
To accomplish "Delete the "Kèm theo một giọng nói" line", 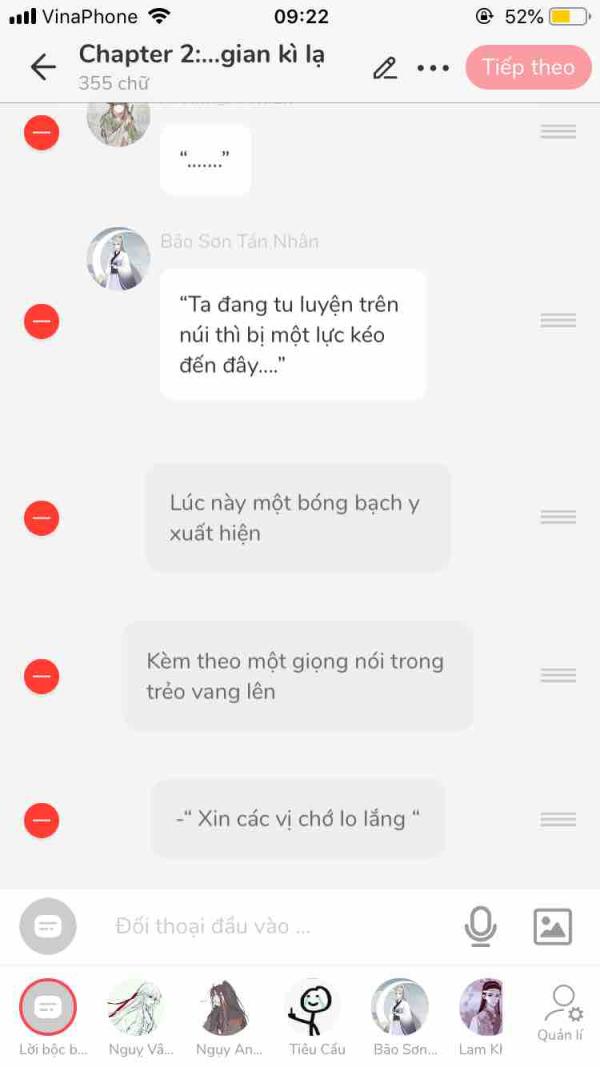I will tap(41, 676).
